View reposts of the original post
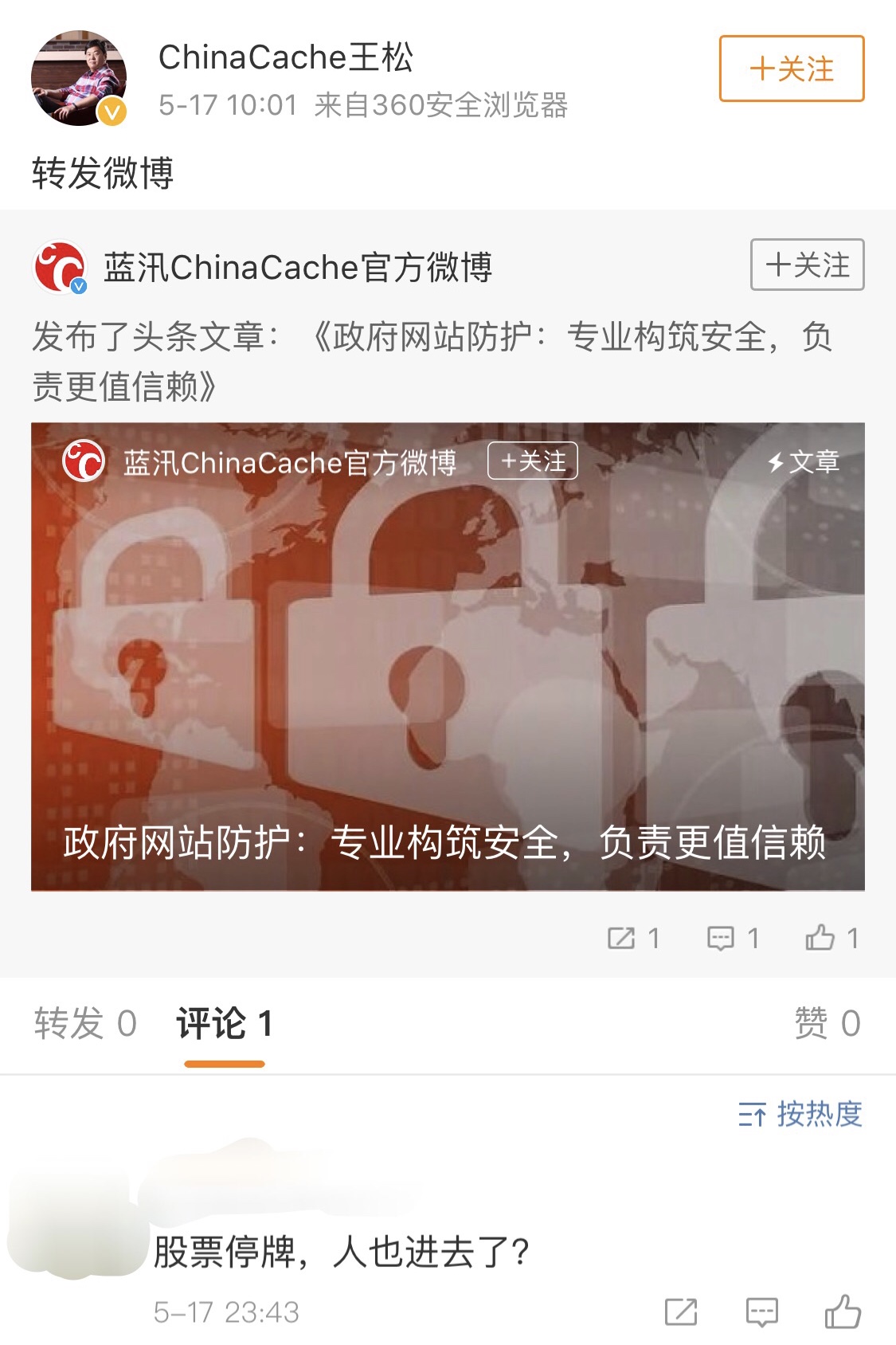This screenshot has height=1345, width=896. (633, 938)
